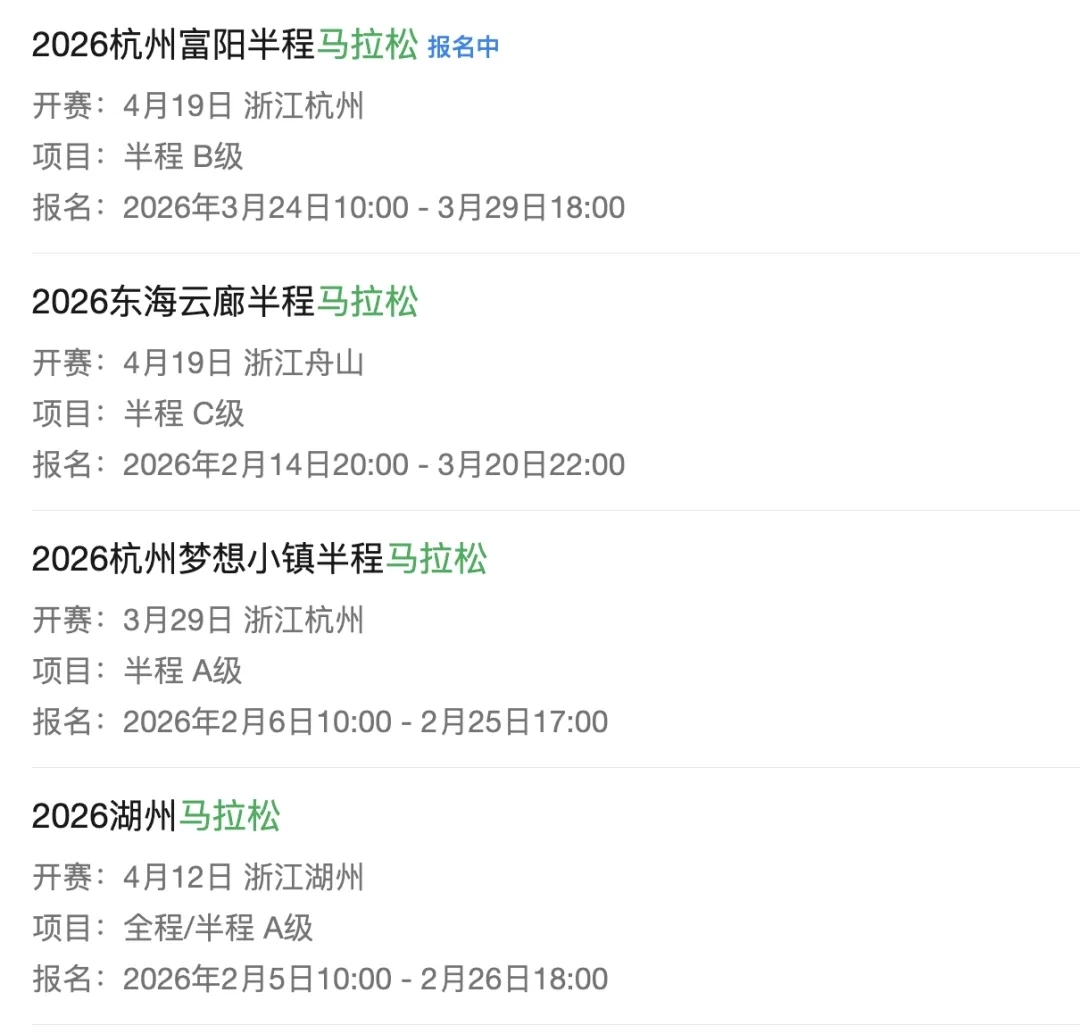
Task: Select the 2026湖州马拉松 listing
Action: pyautogui.click(x=156, y=815)
